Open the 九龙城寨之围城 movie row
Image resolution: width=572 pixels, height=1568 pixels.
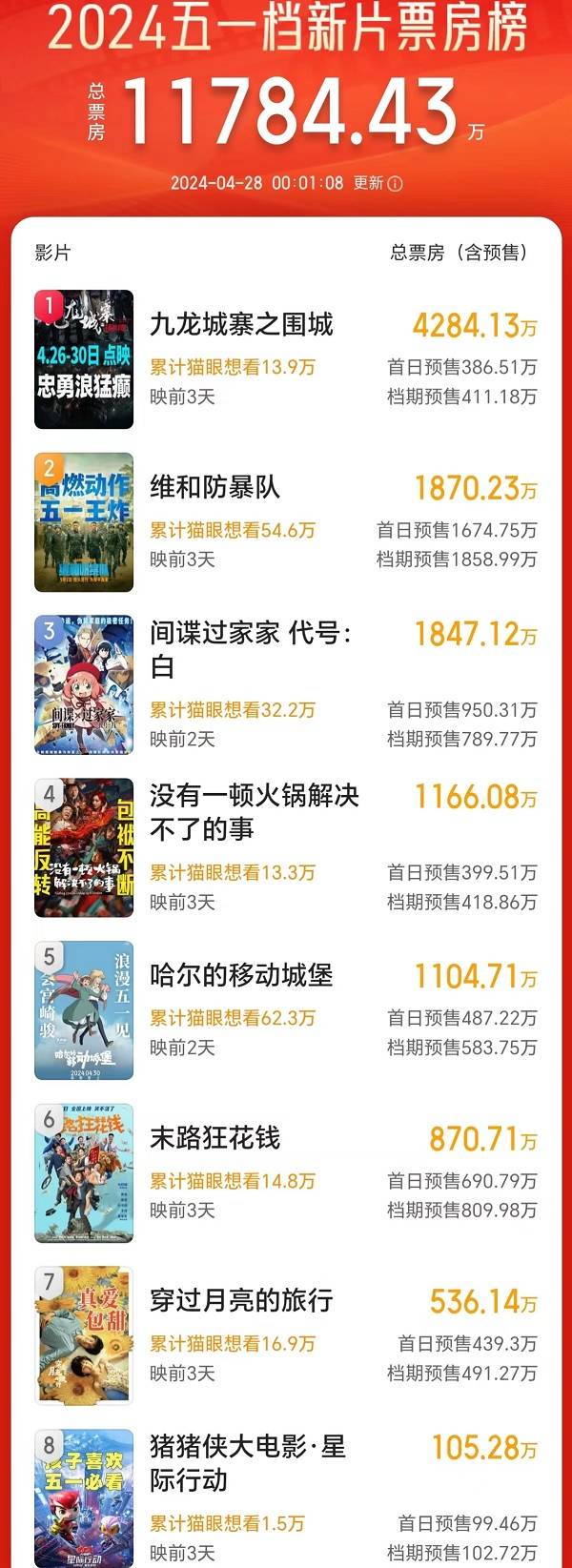point(241,325)
